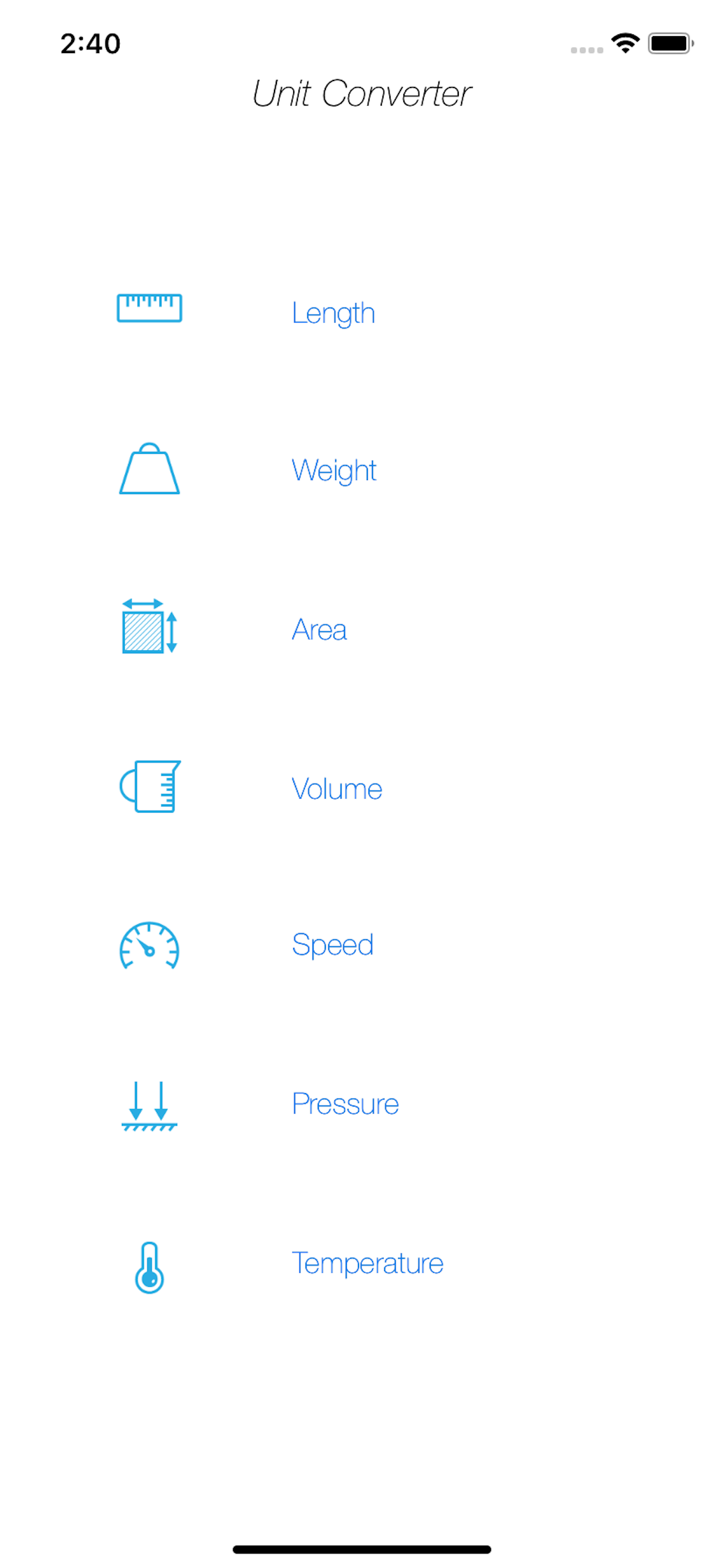Open the Temperature converter

click(367, 1263)
